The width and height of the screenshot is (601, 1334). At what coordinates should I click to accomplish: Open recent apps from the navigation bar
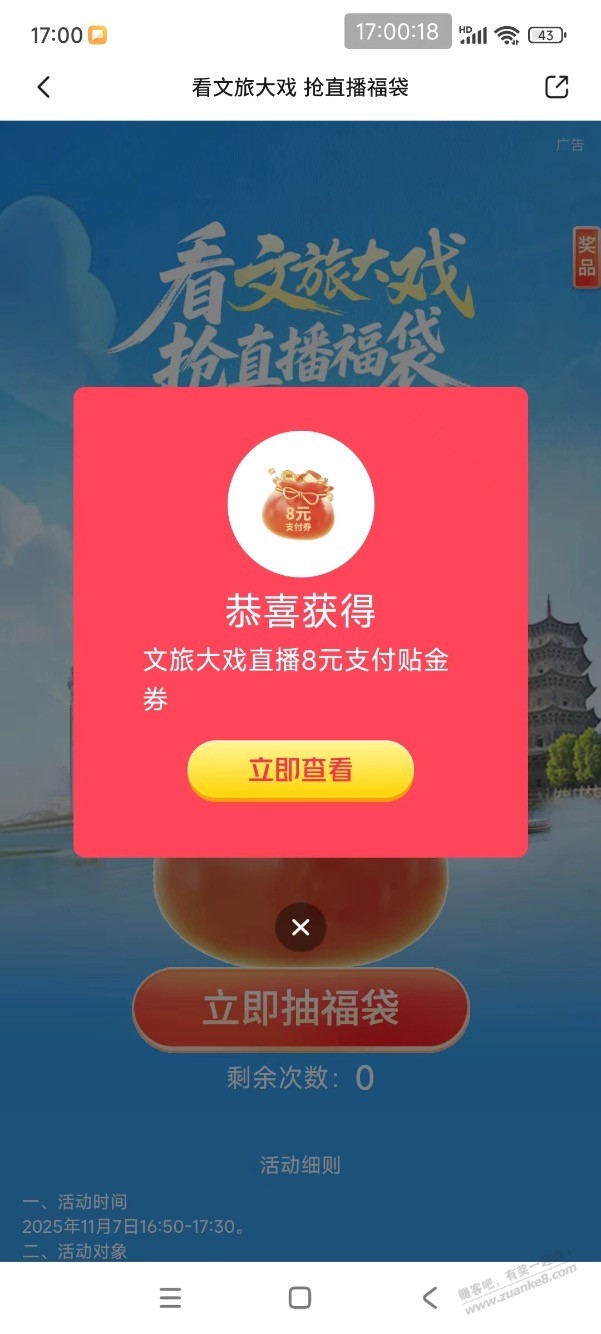[171, 1298]
